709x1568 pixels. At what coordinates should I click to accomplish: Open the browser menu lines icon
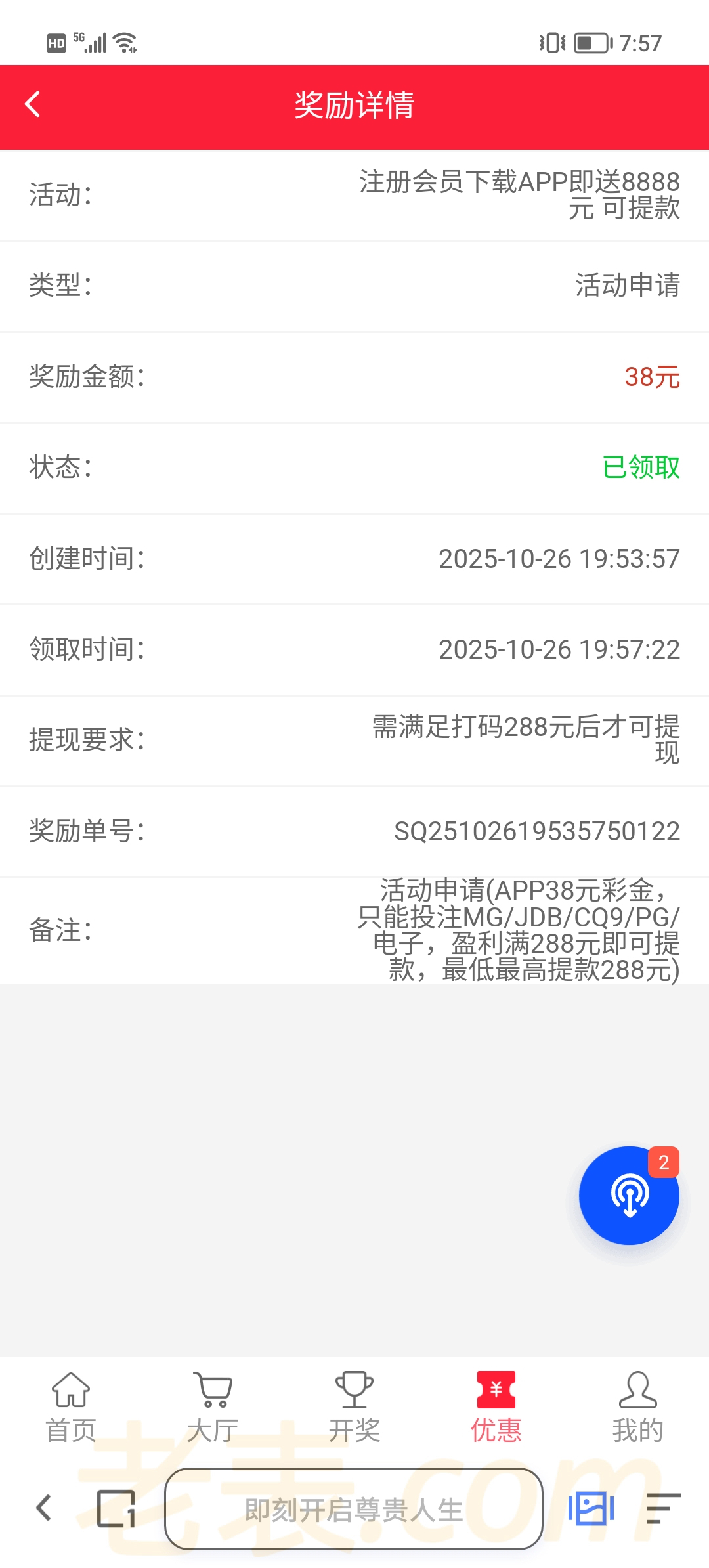coord(662,1508)
